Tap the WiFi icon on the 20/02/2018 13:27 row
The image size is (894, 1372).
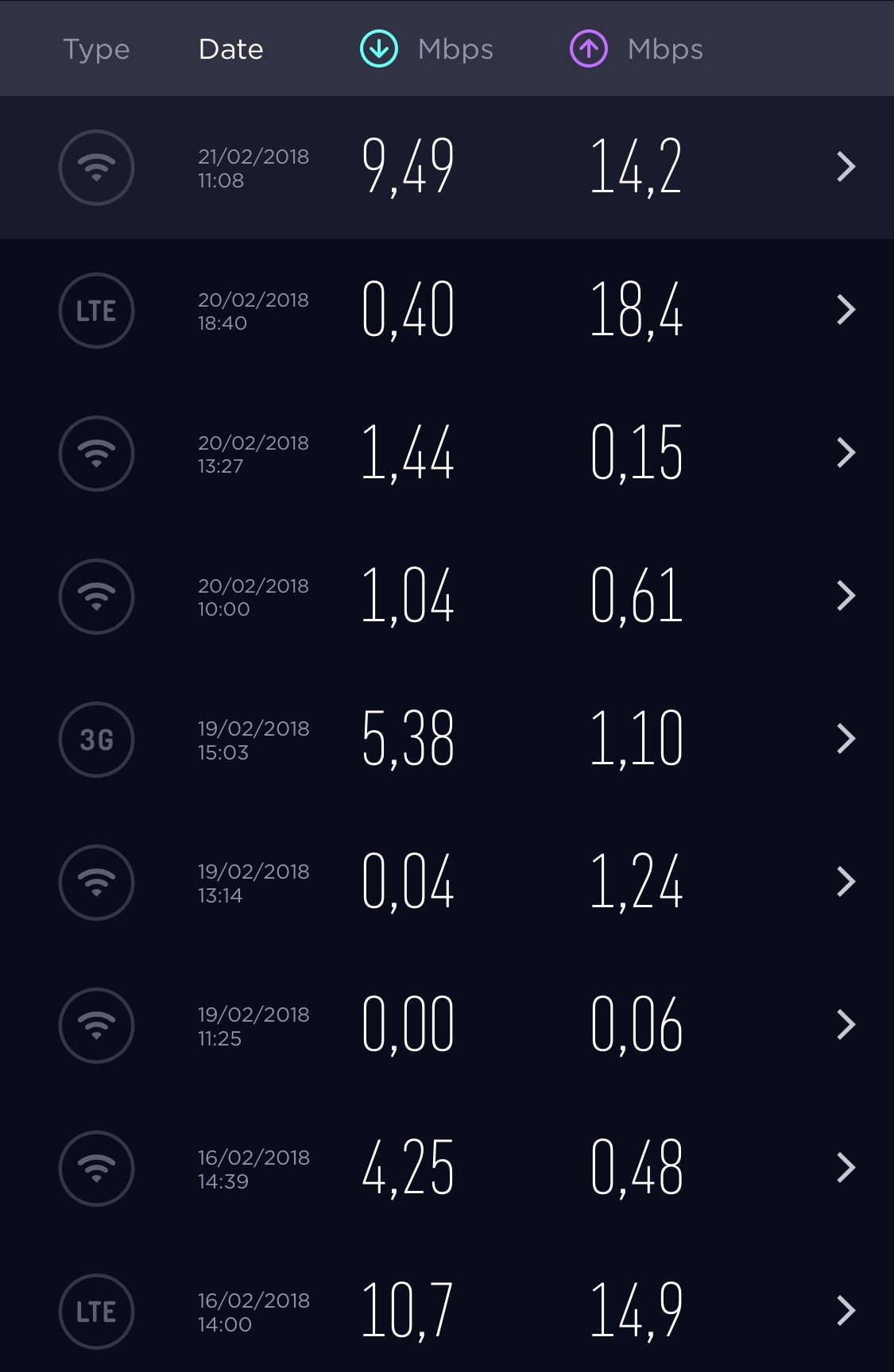(x=96, y=454)
